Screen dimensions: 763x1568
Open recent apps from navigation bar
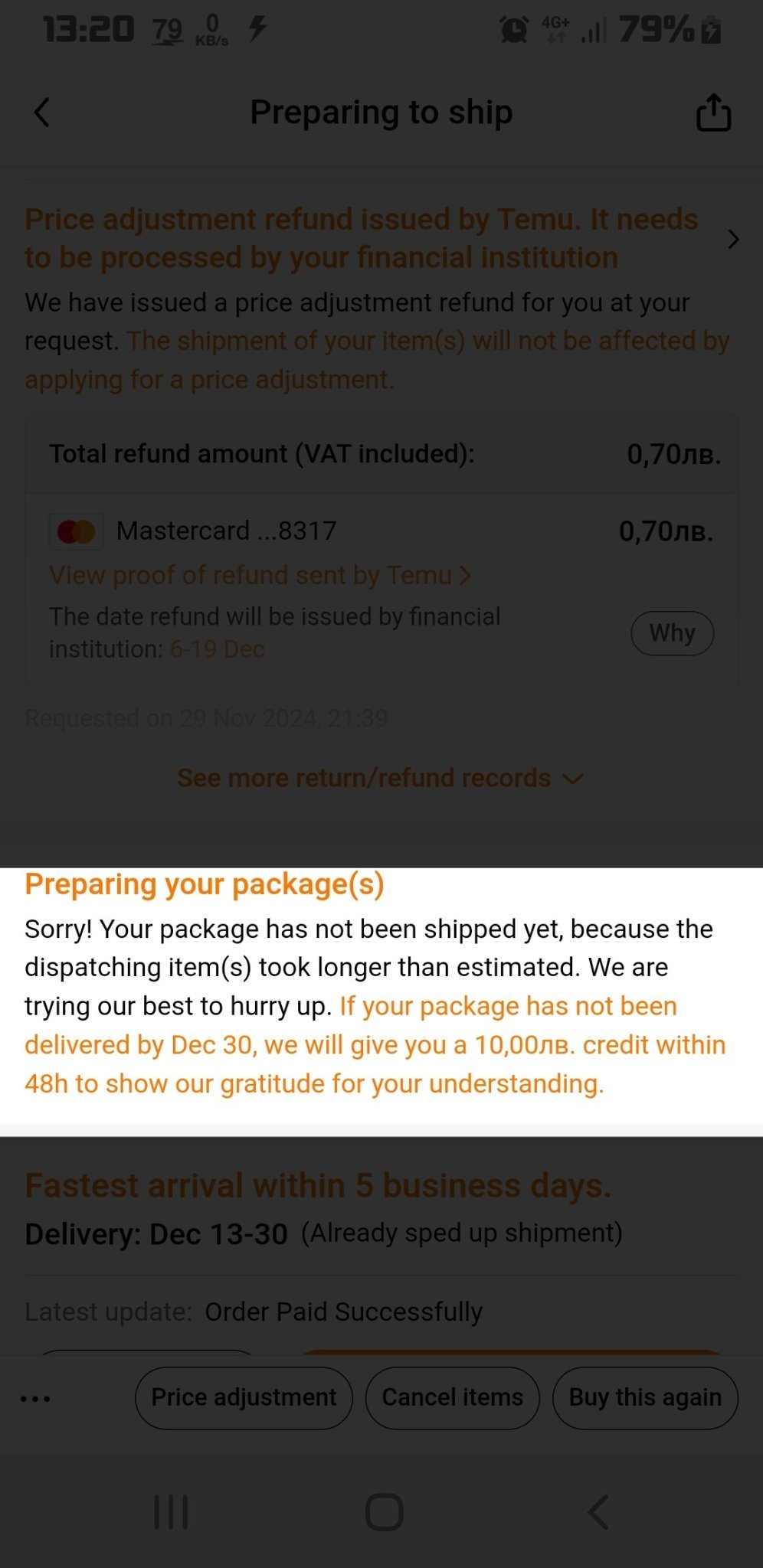(171, 1512)
